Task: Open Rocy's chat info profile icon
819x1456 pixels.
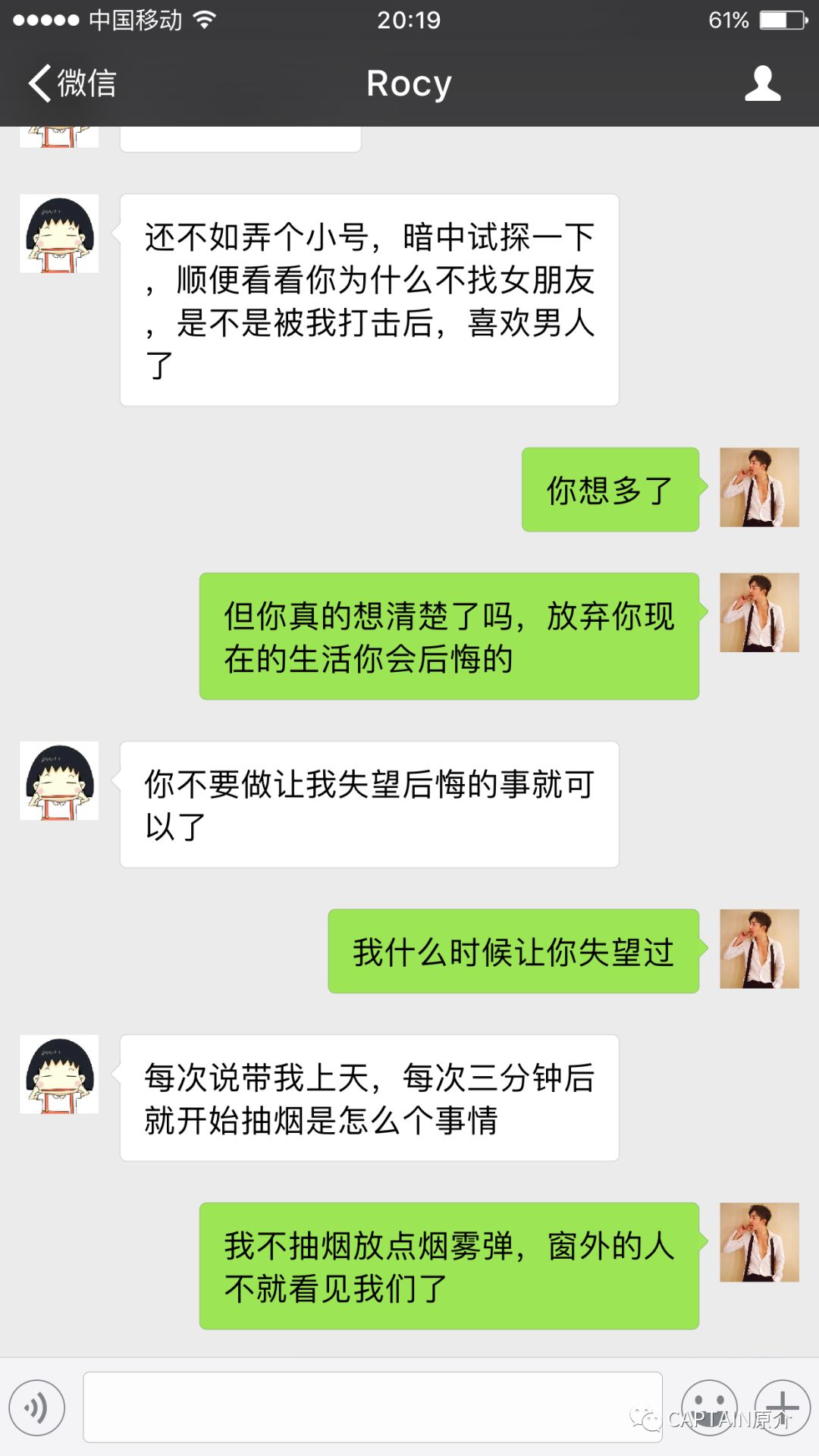Action: click(762, 83)
